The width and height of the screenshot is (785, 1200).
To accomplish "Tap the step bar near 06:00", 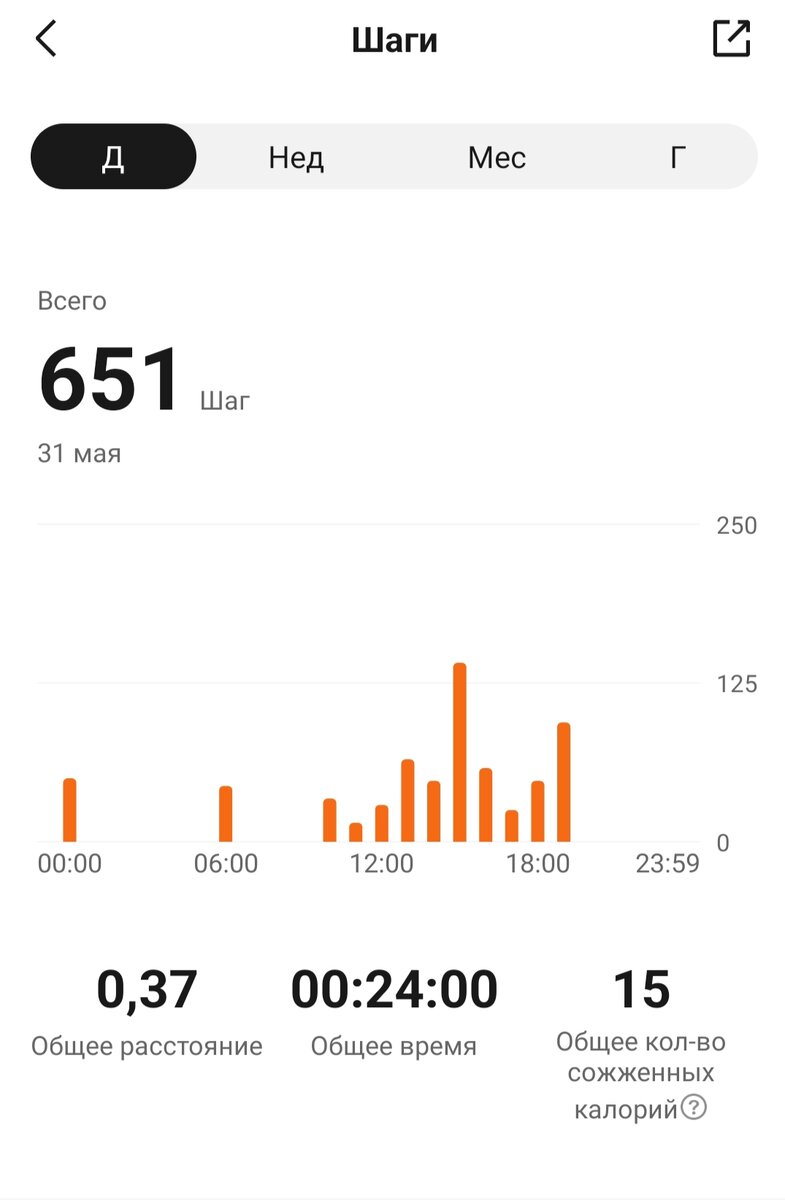I will coord(226,812).
